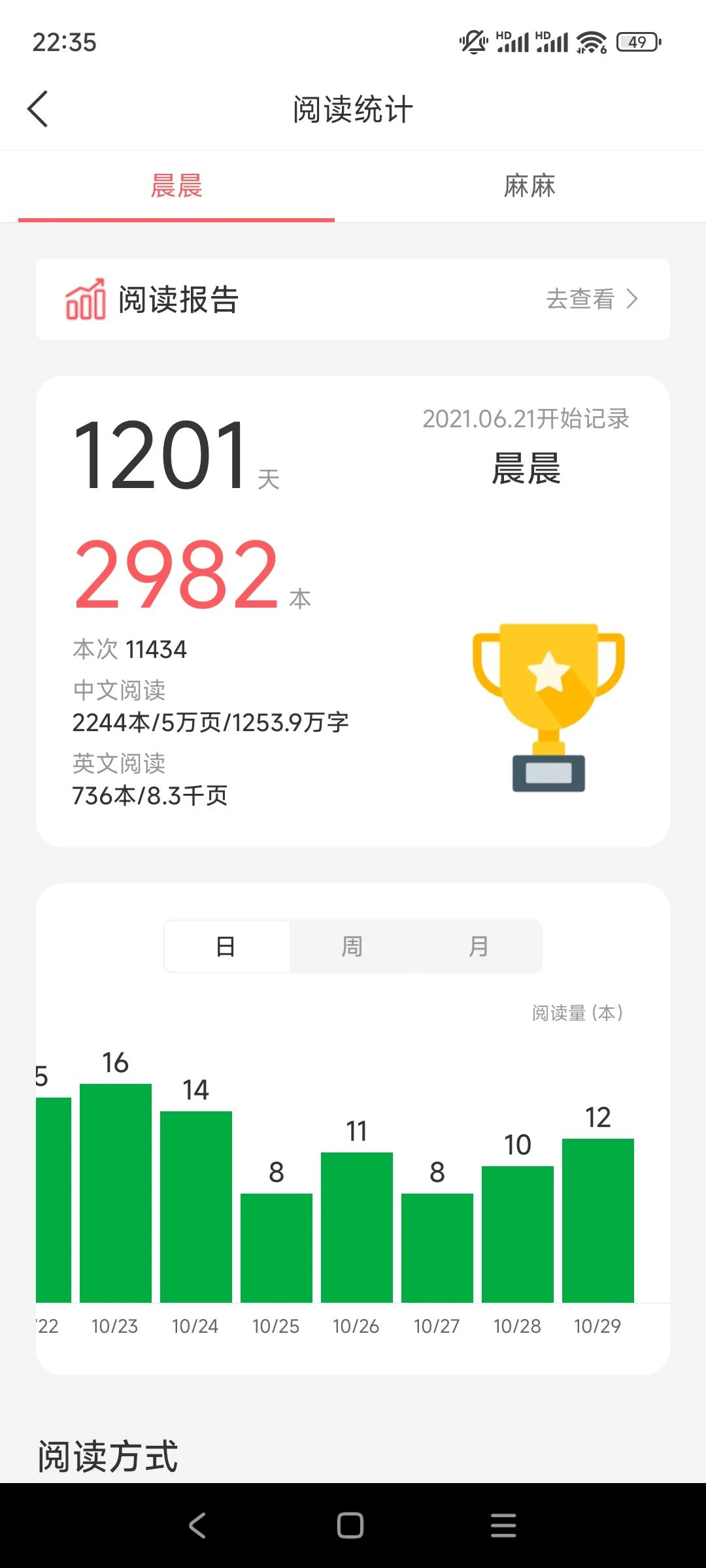The width and height of the screenshot is (706, 1568).
Task: Switch chart to 周 view
Action: 352,947
